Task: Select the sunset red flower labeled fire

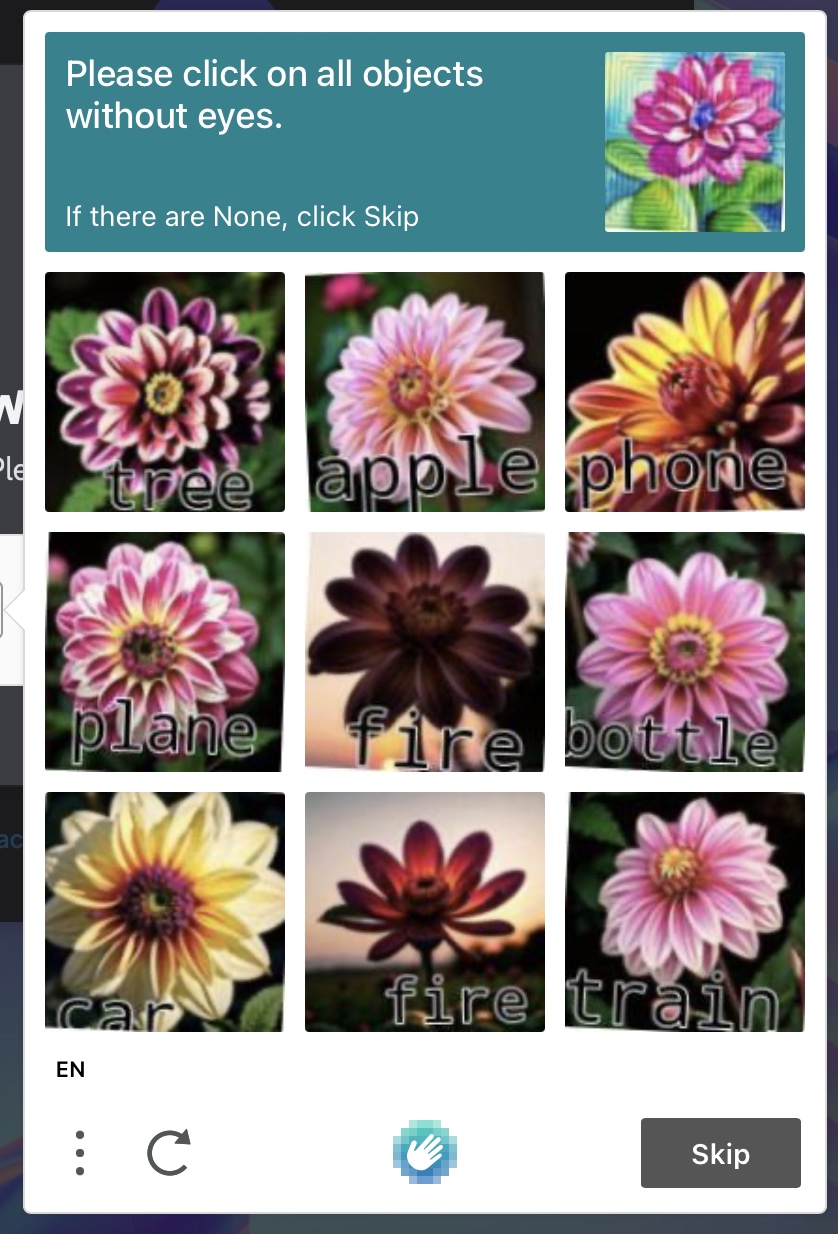Action: coord(425,912)
